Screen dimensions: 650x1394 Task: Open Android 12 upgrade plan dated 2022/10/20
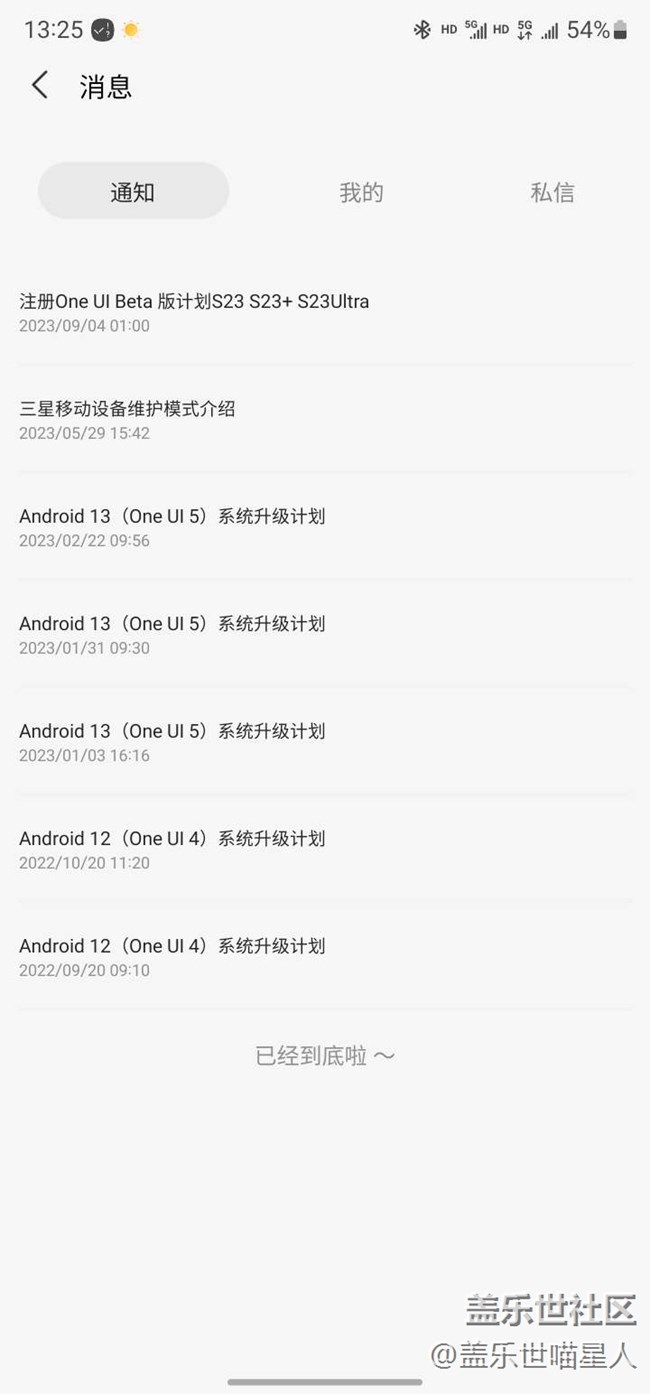coord(172,848)
